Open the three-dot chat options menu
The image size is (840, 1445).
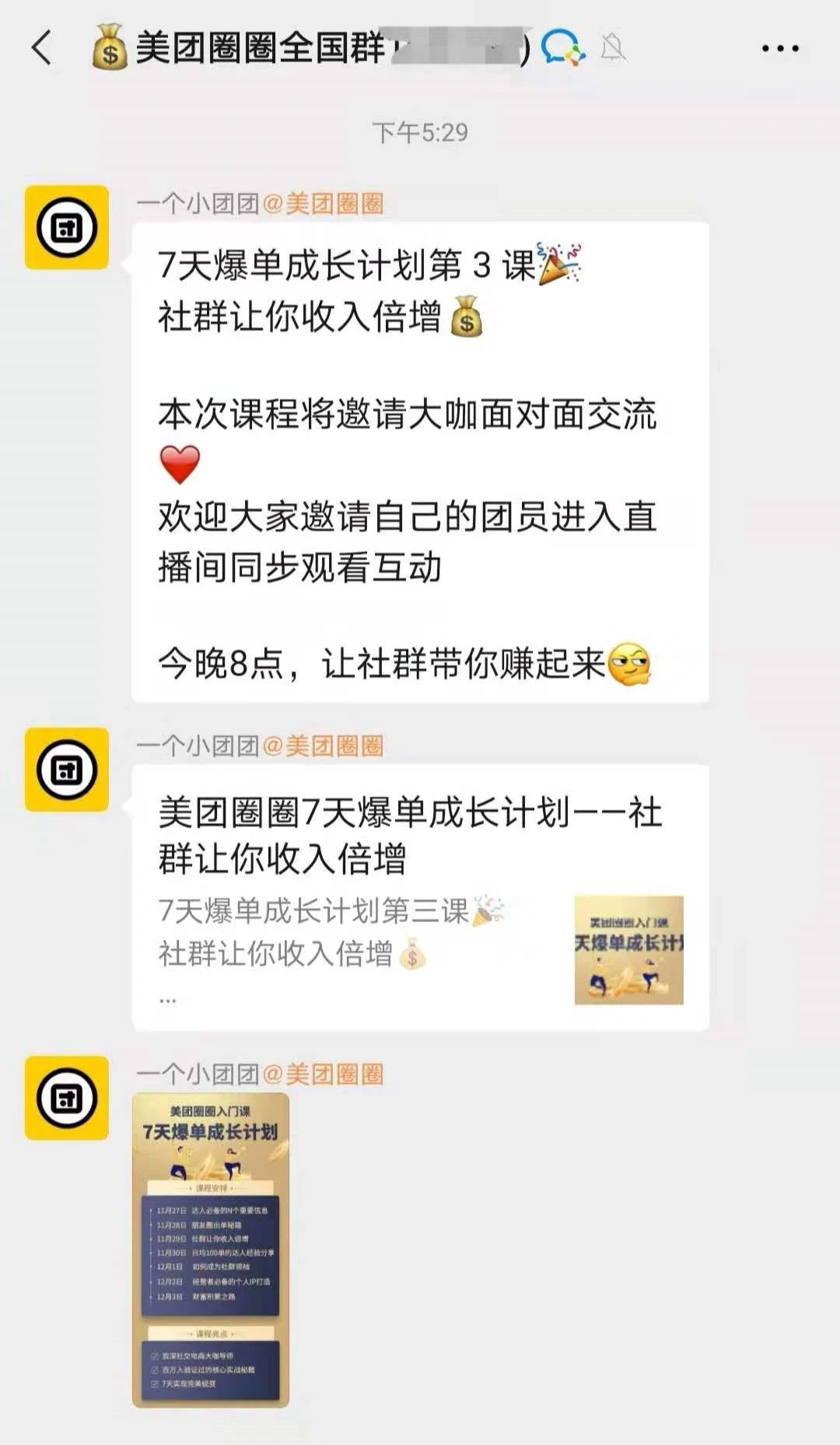(779, 48)
